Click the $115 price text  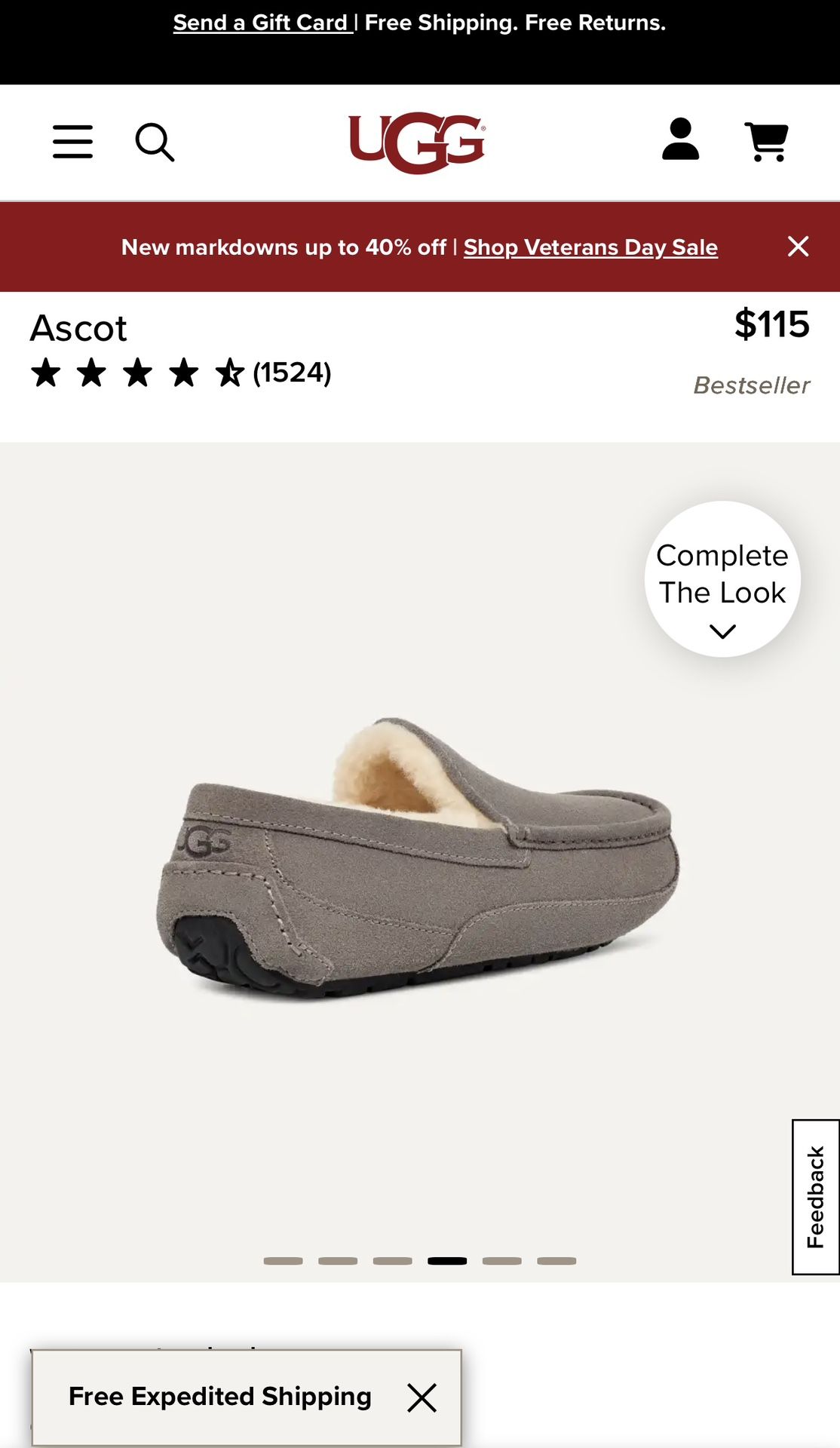[x=771, y=326]
